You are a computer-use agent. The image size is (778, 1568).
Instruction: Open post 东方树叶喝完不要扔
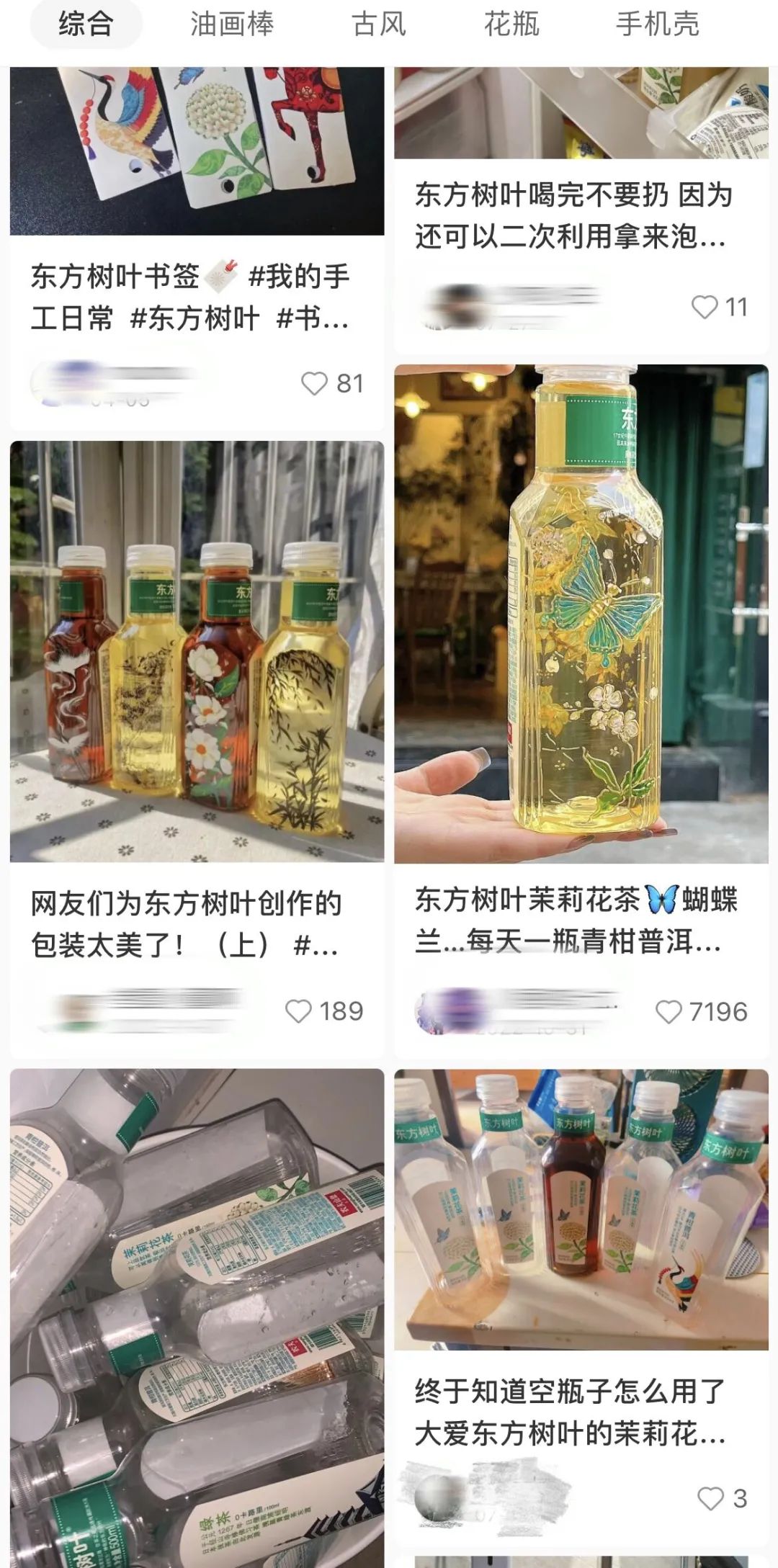click(573, 215)
